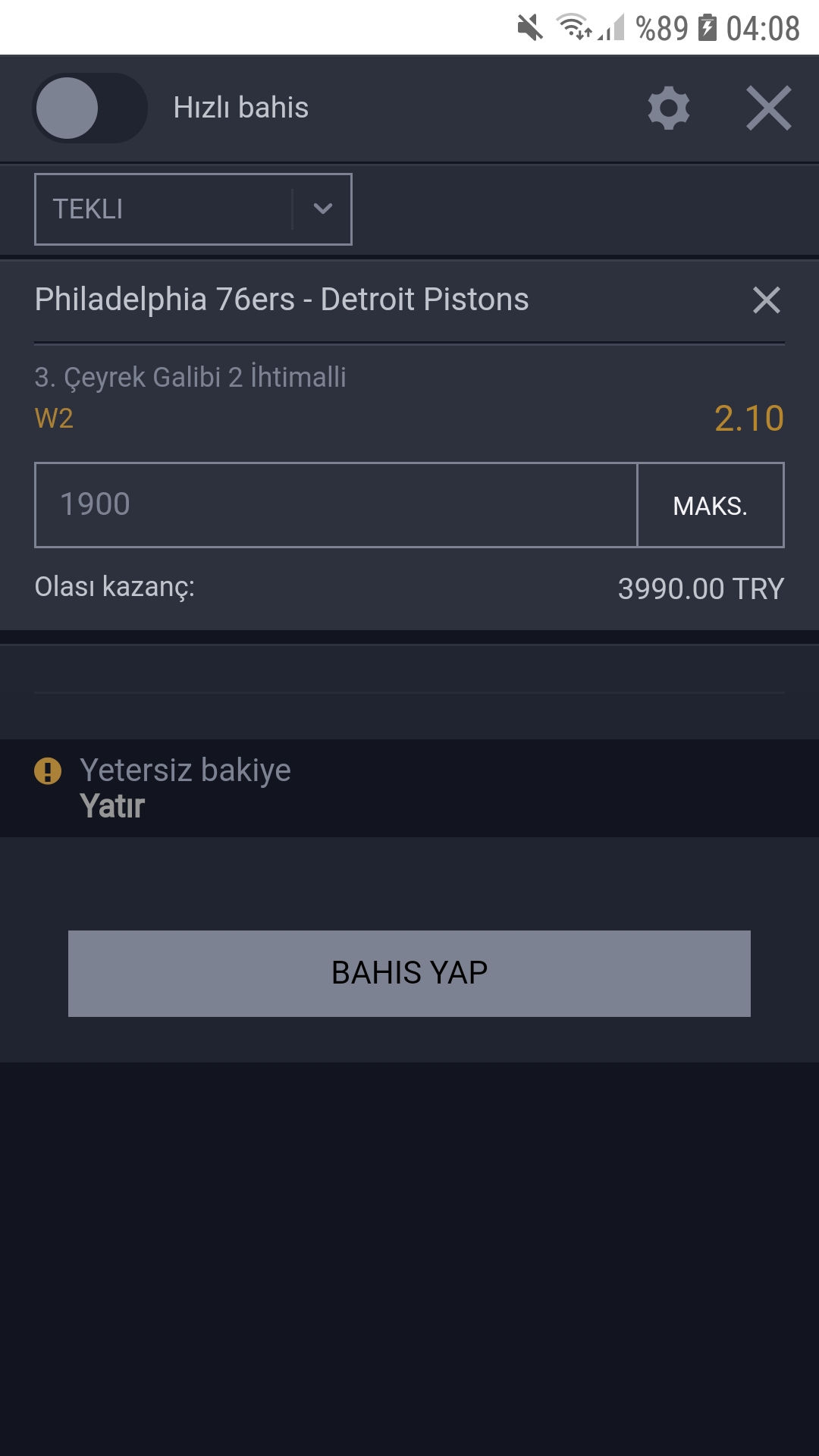
Task: Tap Yatır to deposit funds
Action: (x=112, y=806)
